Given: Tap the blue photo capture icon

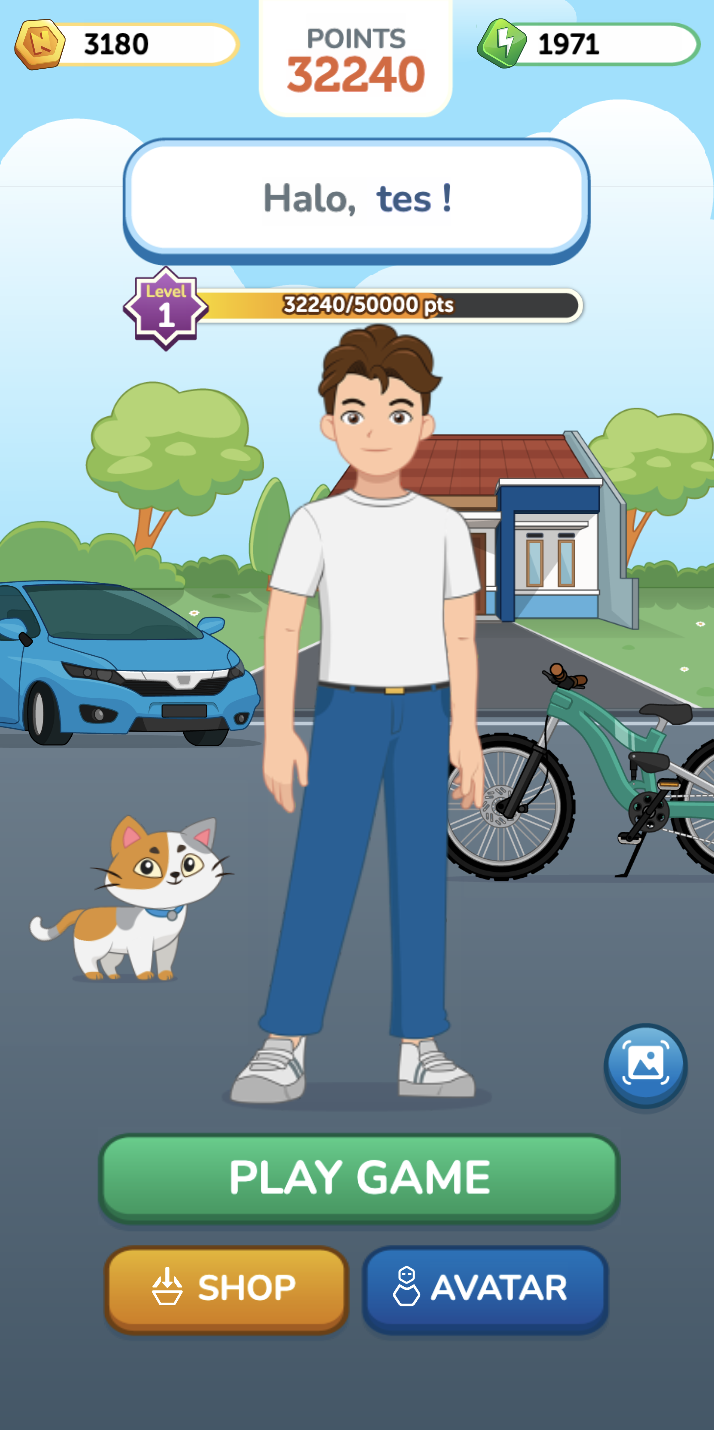Looking at the screenshot, I should [x=645, y=1065].
